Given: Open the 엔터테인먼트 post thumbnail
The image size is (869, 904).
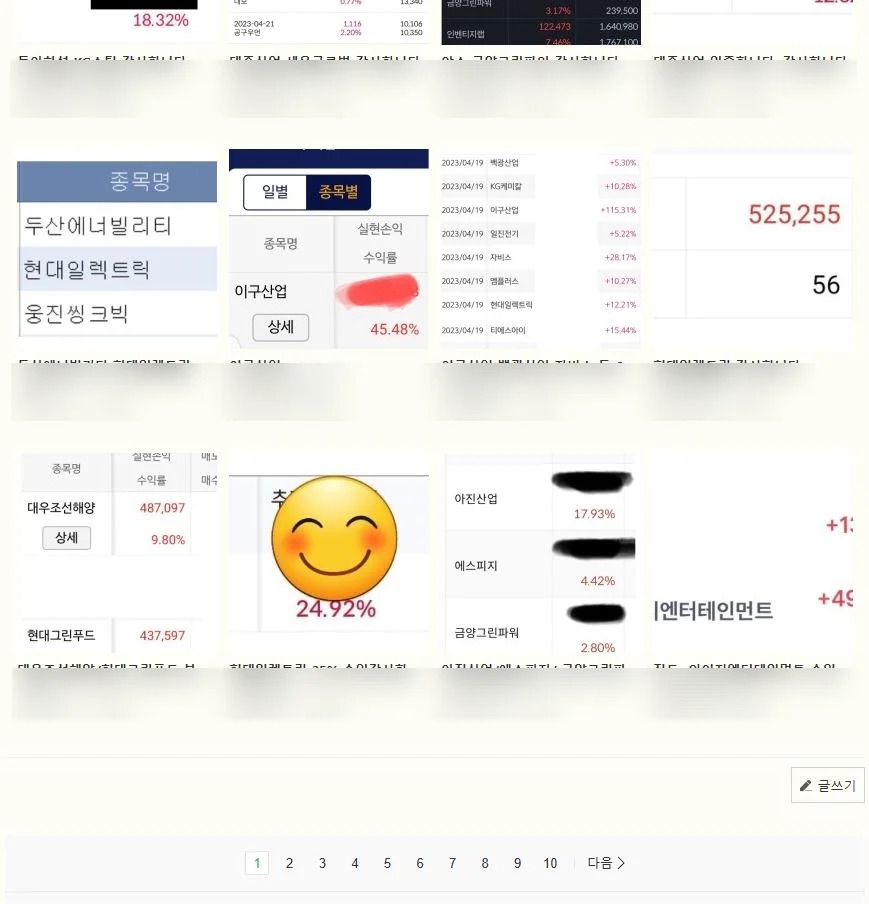Looking at the screenshot, I should 753,555.
